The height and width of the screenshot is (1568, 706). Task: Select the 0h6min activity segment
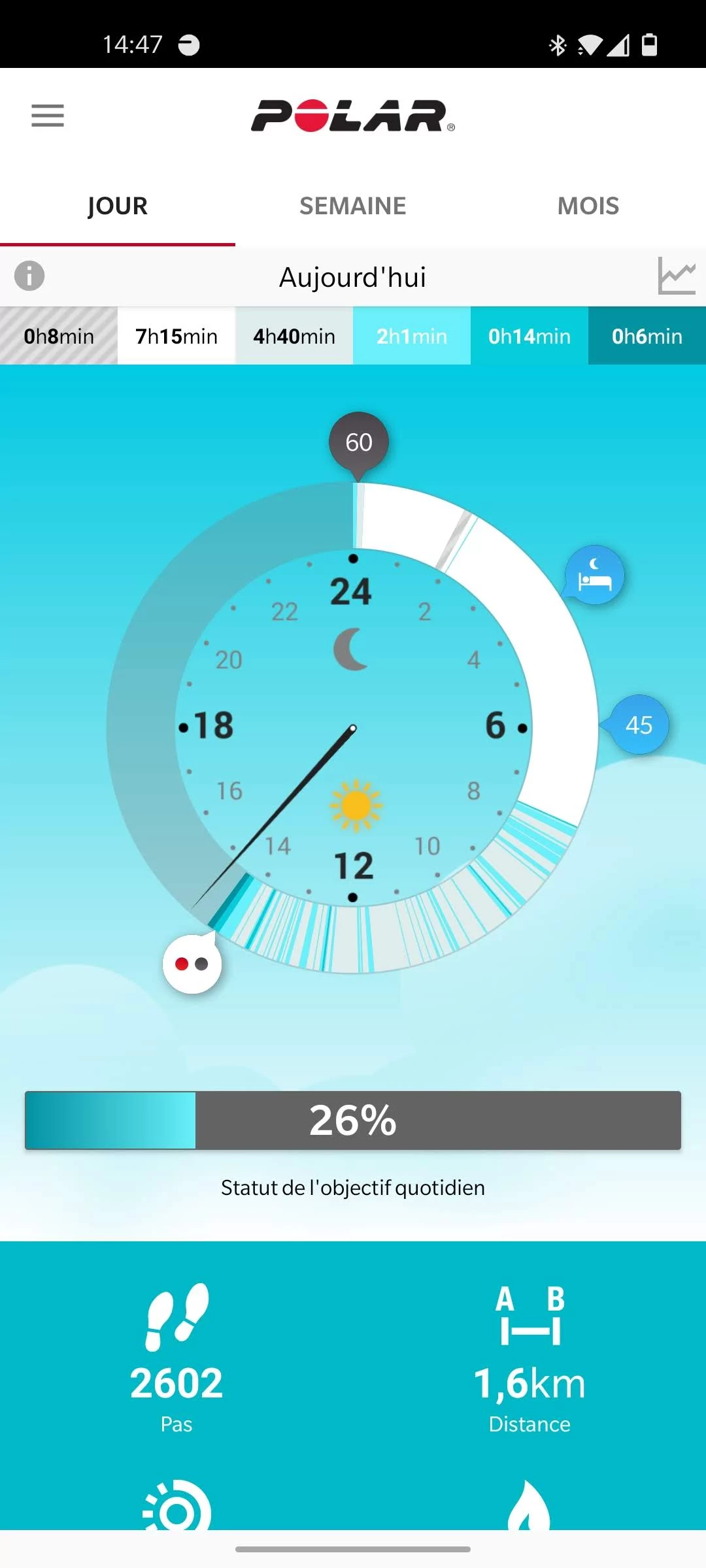(647, 336)
